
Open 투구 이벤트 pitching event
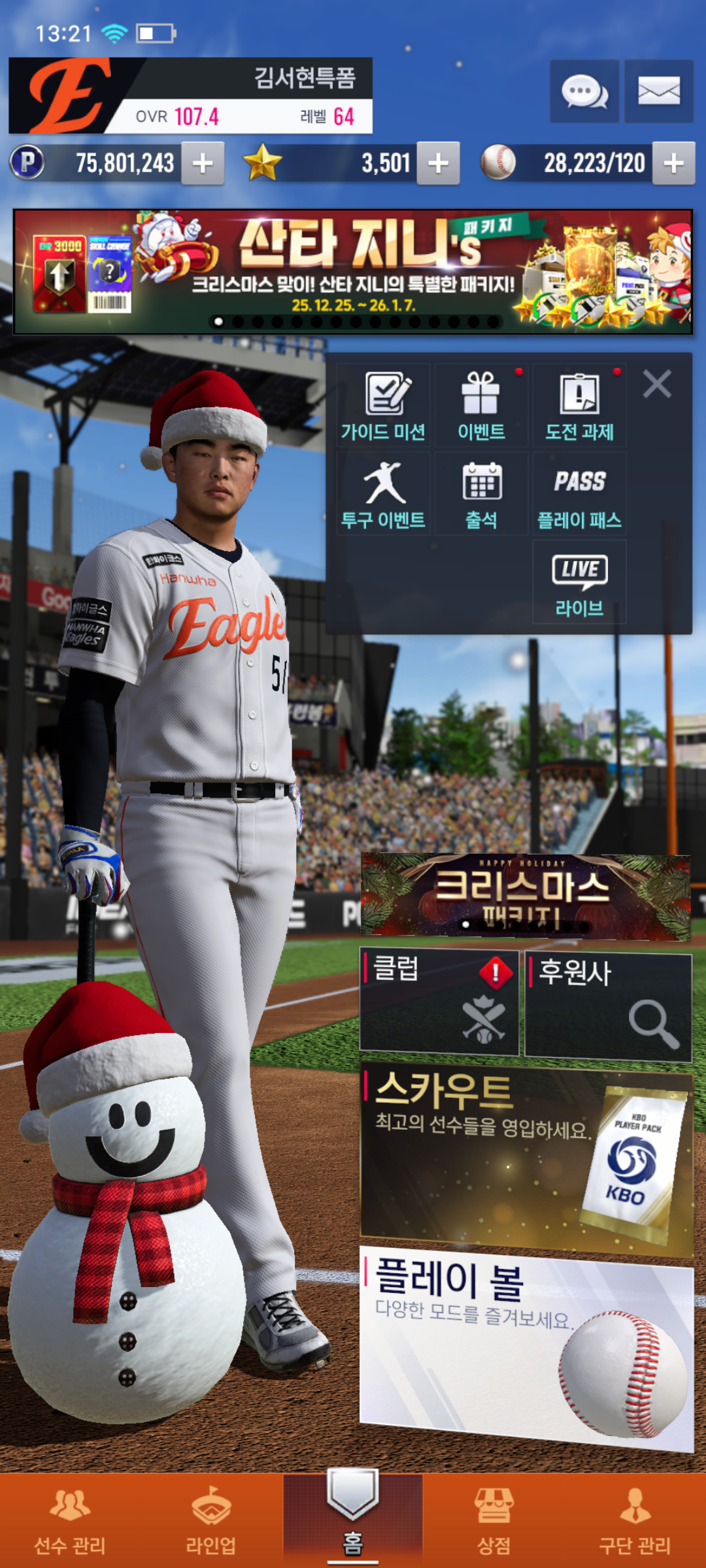tap(383, 495)
